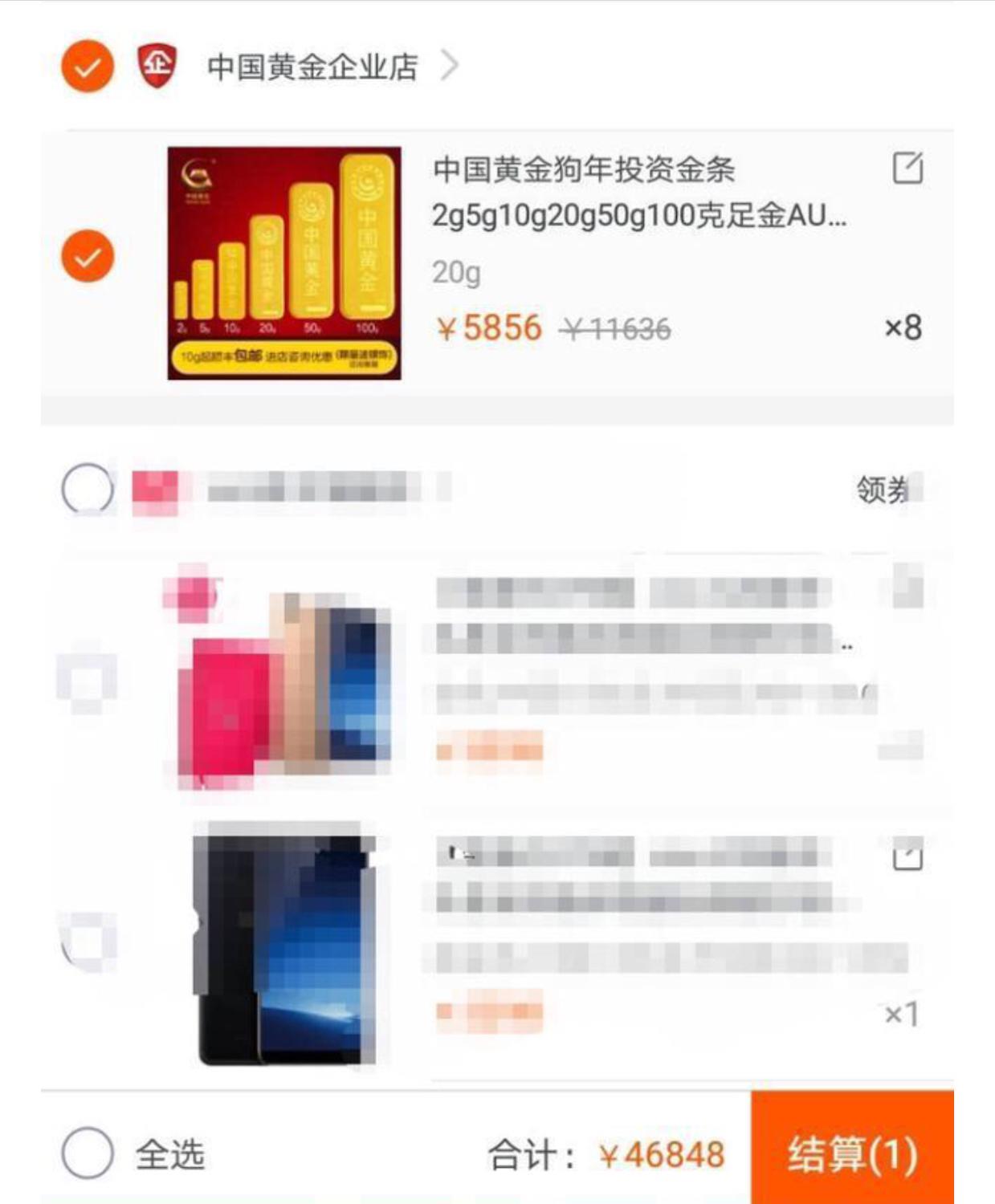Toggle the 全选 select-all checkbox
995x1204 pixels.
[87, 1153]
